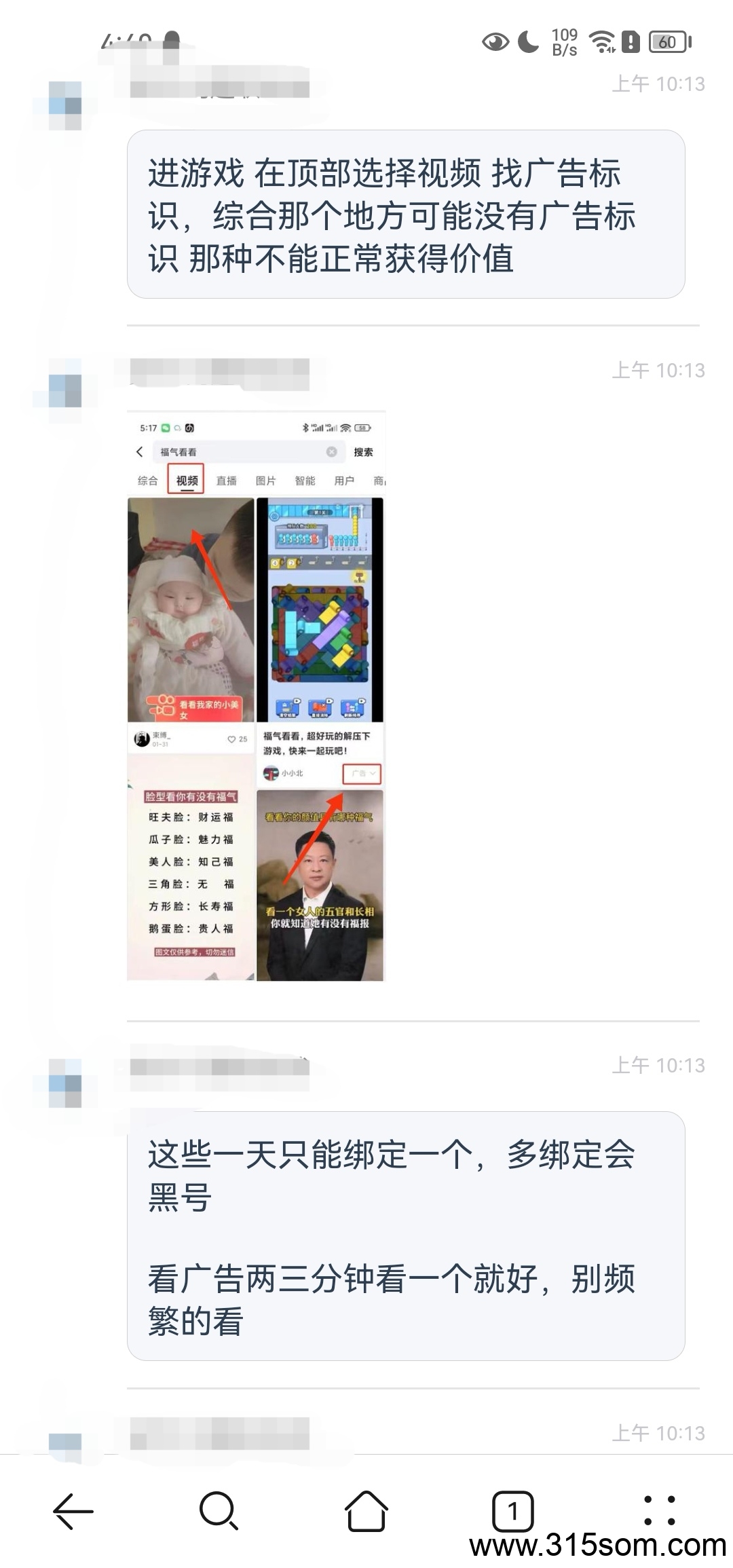The width and height of the screenshot is (733, 1568).
Task: Go to the browser home page
Action: 366,1511
